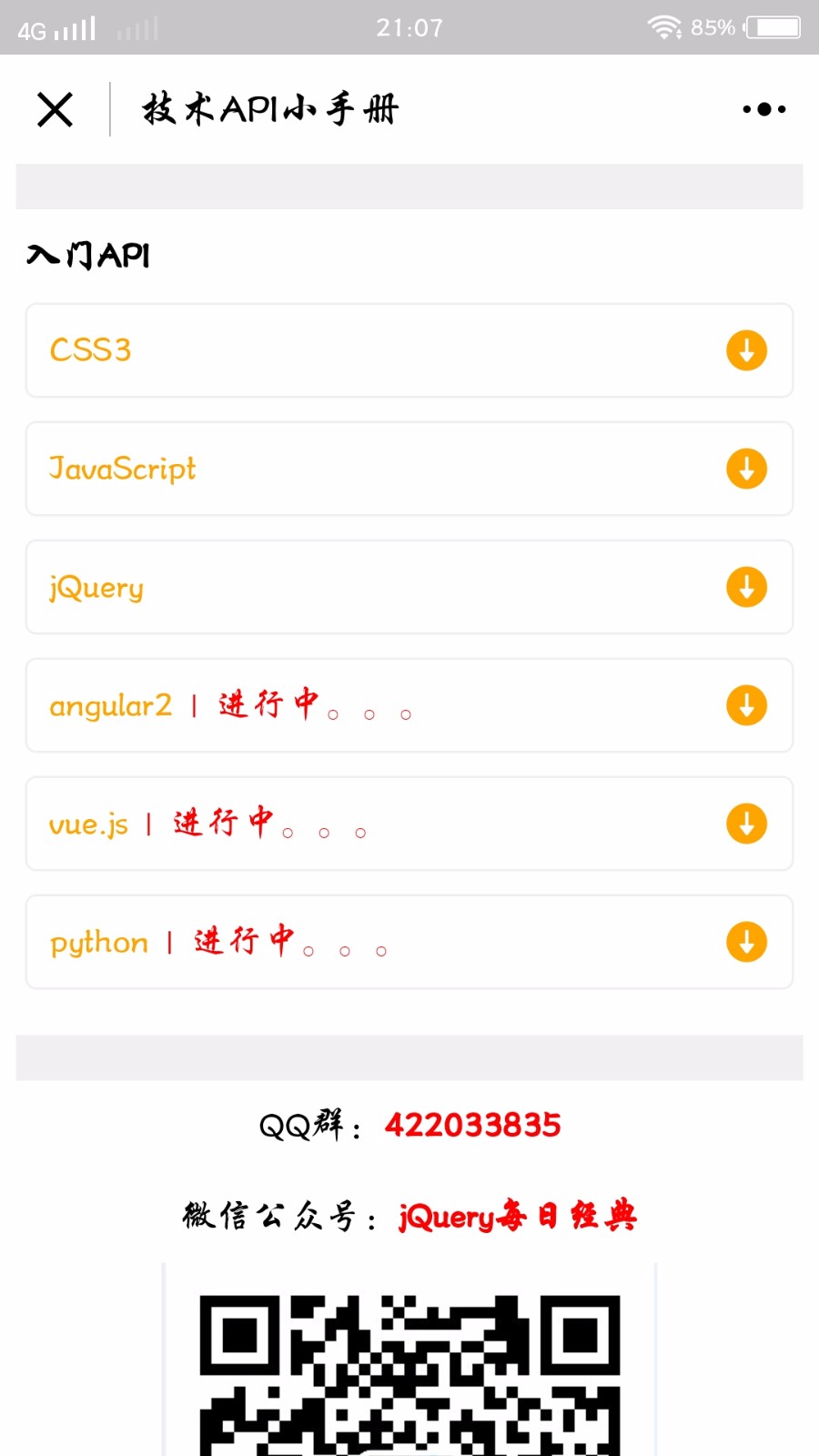Close the mini program page
Image resolution: width=819 pixels, height=1456 pixels.
point(55,109)
